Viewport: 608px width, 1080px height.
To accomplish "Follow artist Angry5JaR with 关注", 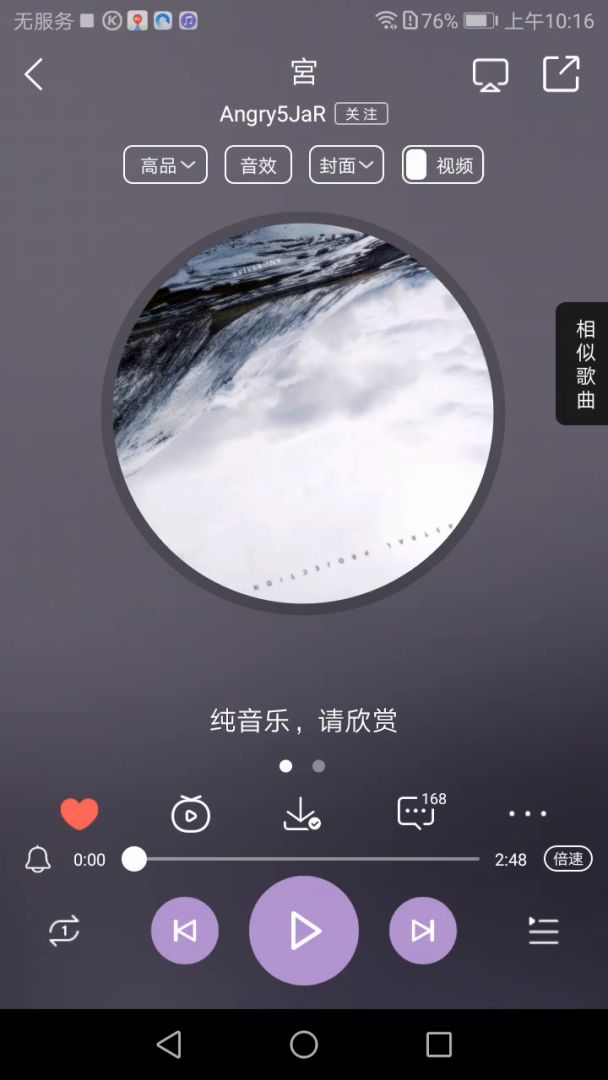I will tap(361, 114).
